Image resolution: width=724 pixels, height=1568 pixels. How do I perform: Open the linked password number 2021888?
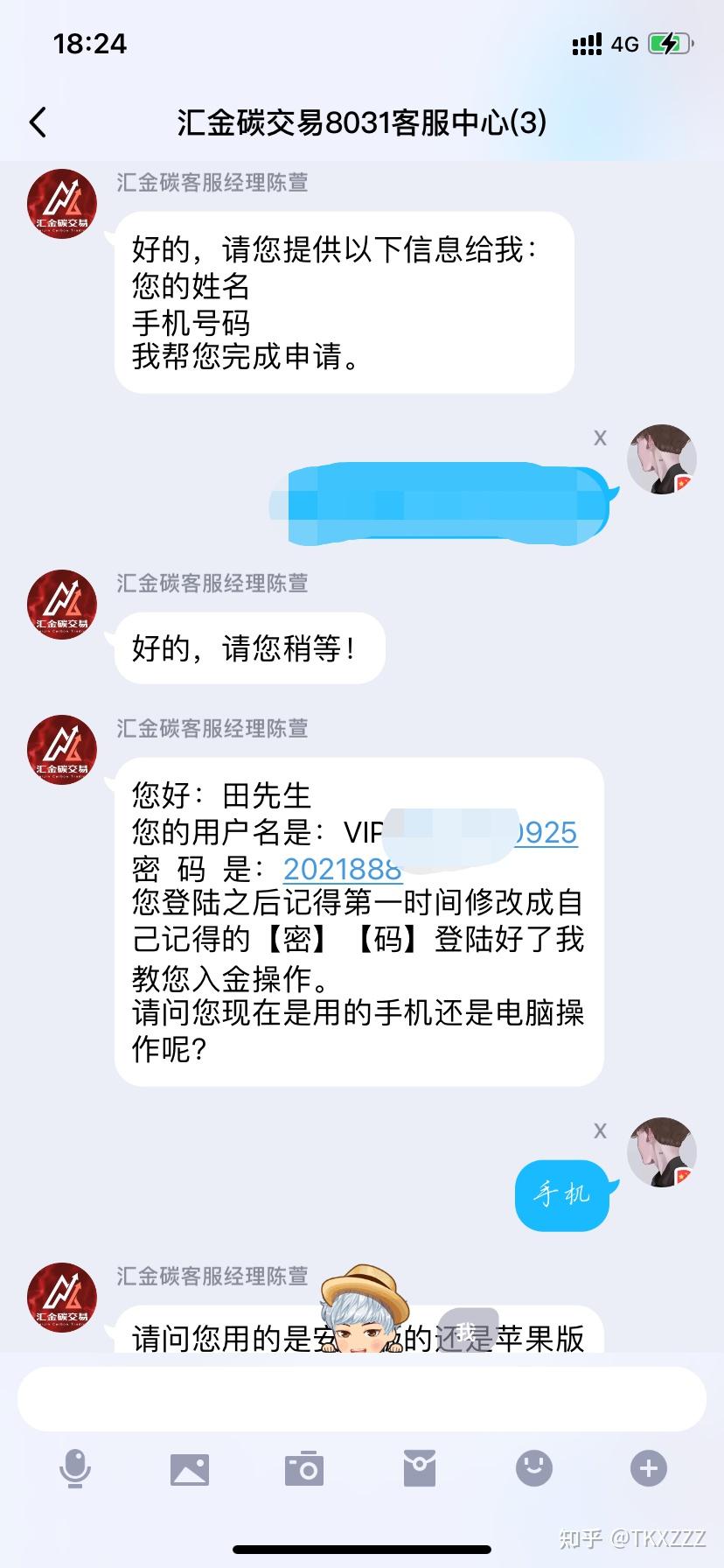[342, 869]
